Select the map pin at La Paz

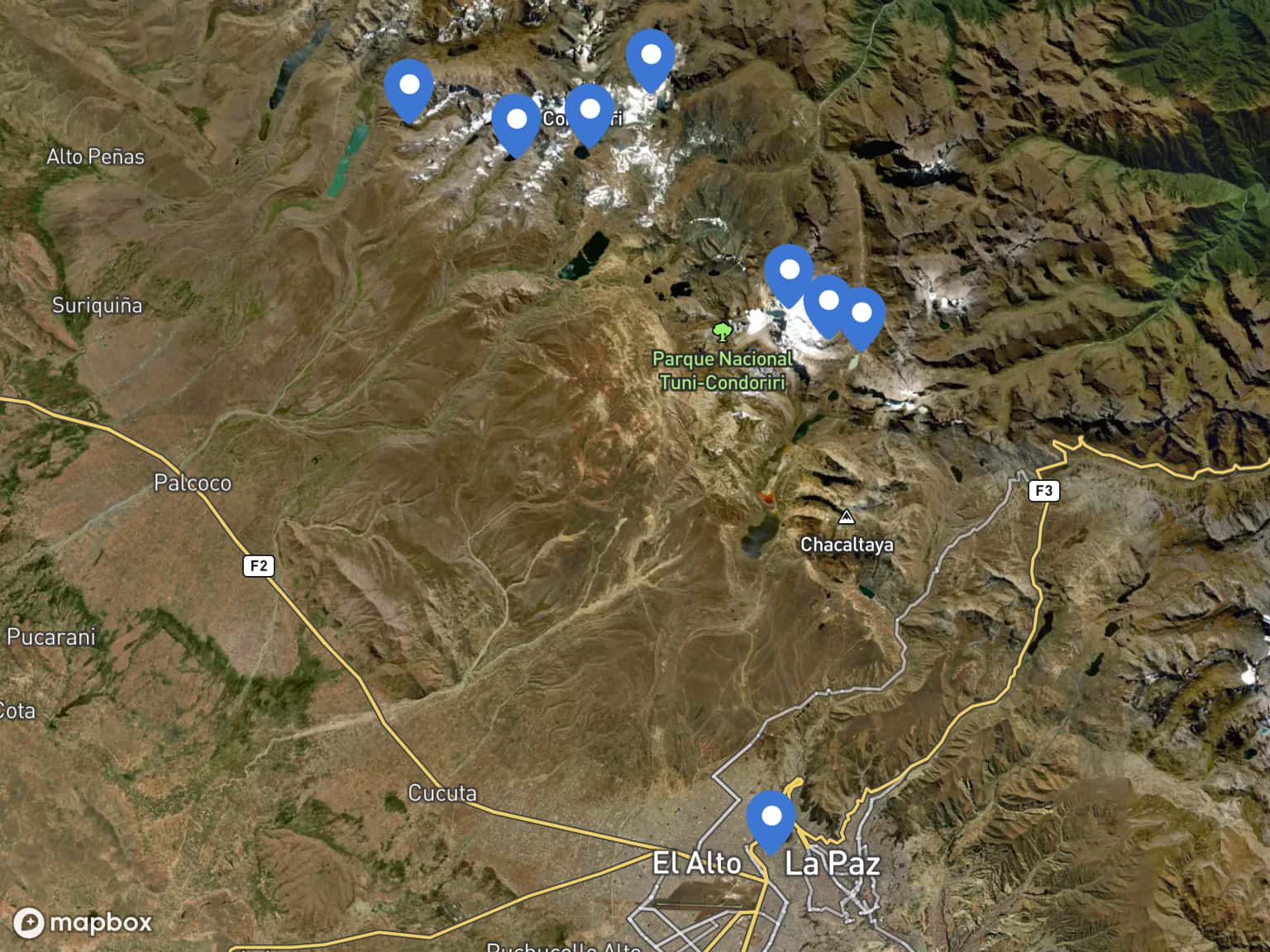771,818
